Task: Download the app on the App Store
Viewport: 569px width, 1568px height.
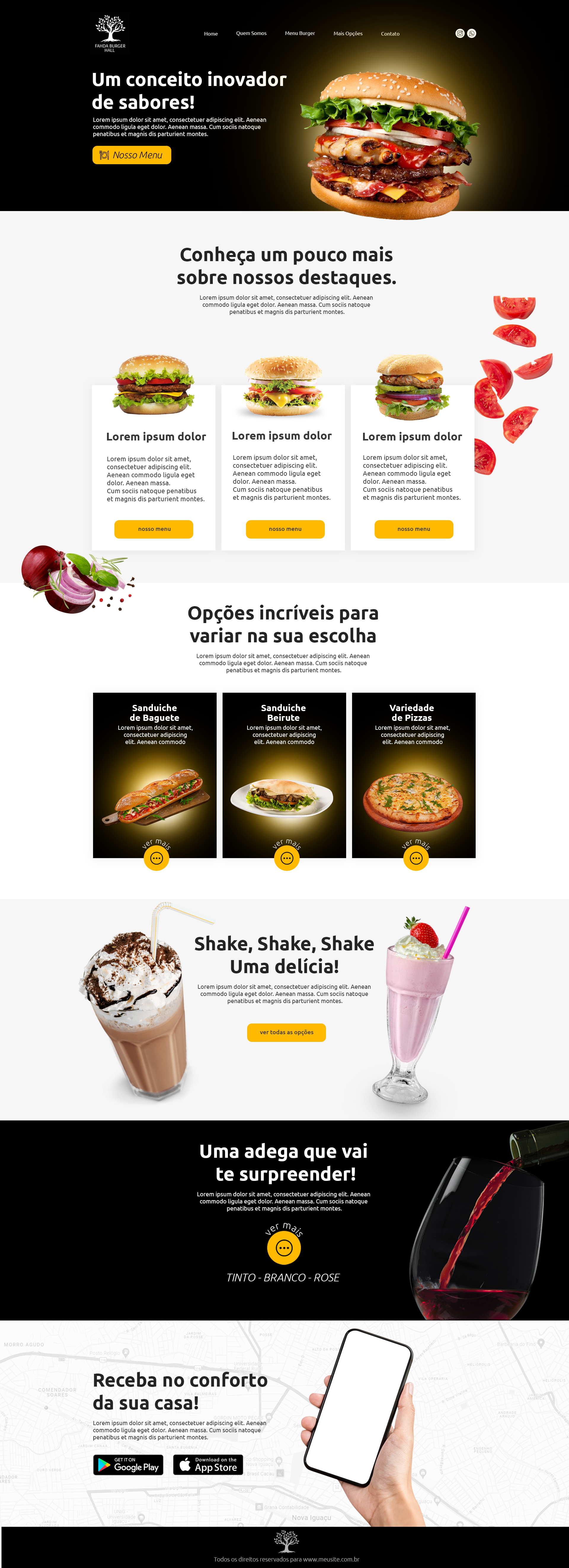Action: point(208,1465)
